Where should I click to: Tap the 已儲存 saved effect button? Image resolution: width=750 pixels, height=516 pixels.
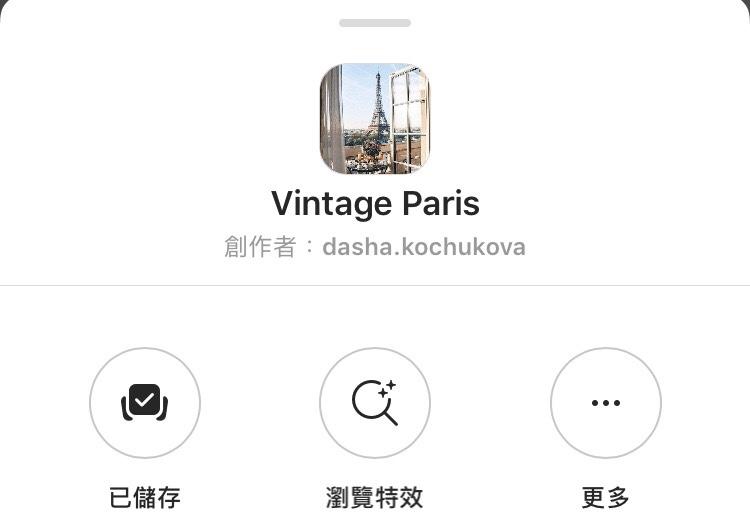point(145,403)
